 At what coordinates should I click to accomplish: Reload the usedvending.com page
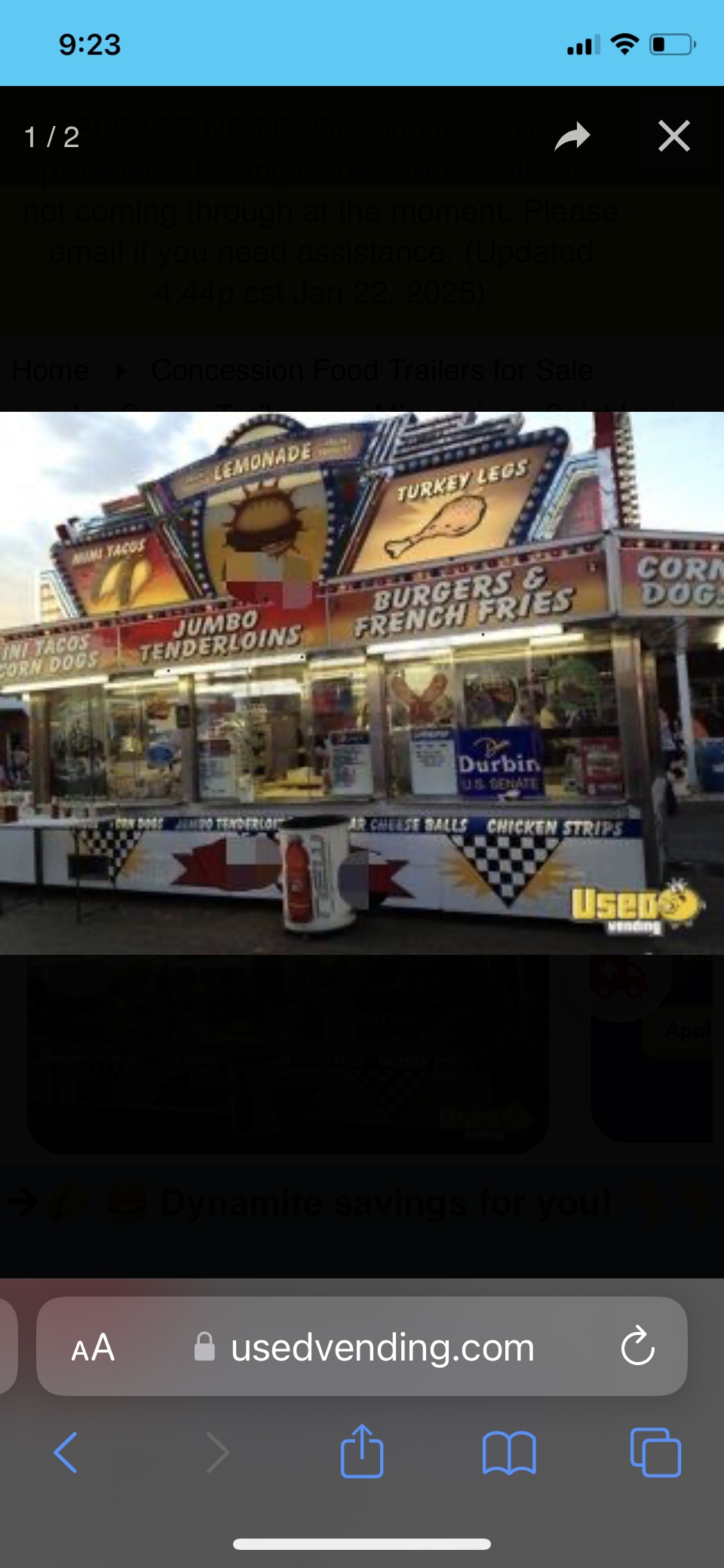[637, 1346]
